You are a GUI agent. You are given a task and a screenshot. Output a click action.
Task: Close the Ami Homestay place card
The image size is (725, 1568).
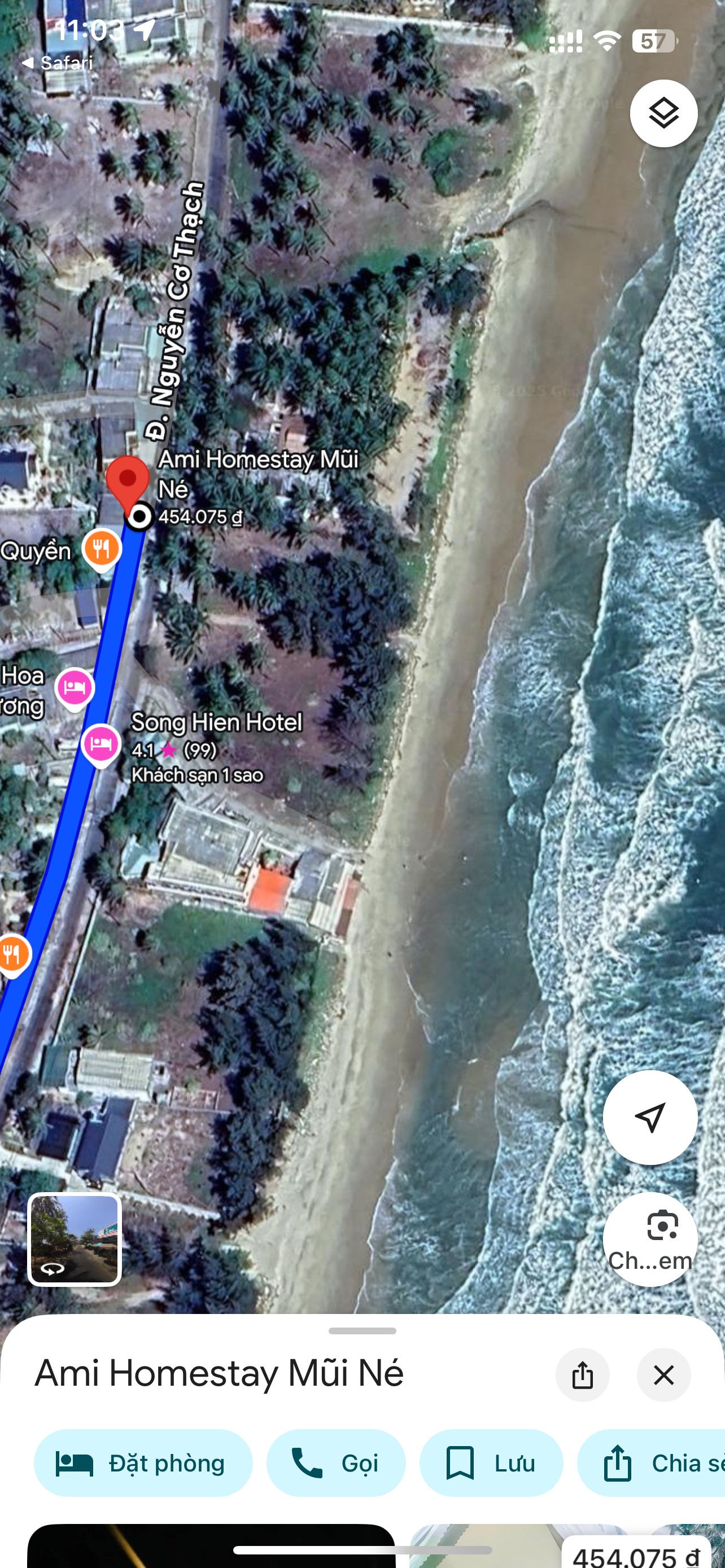coord(663,1374)
